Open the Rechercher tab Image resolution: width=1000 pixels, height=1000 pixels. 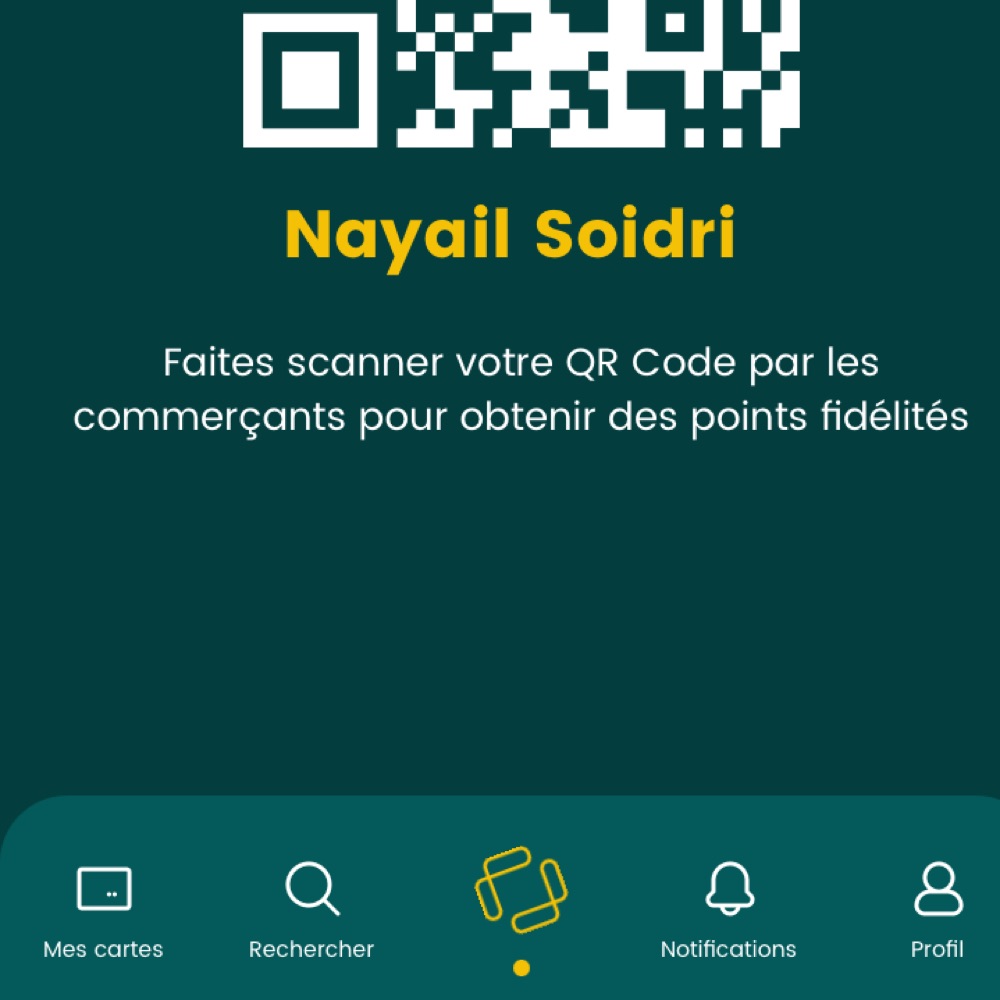[311, 908]
